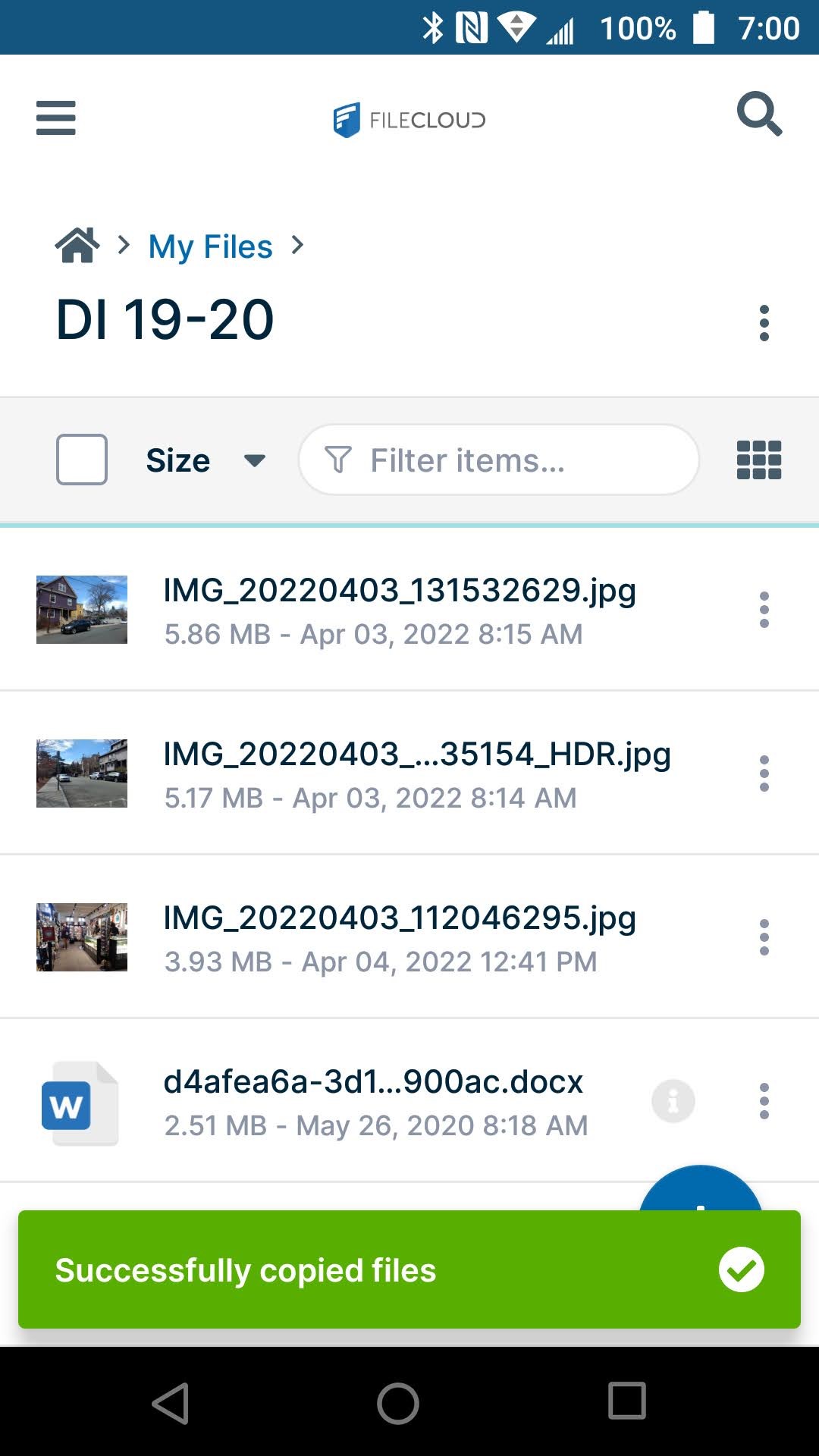This screenshot has height=1456, width=819.
Task: Open the Size sort dropdown
Action: click(205, 459)
